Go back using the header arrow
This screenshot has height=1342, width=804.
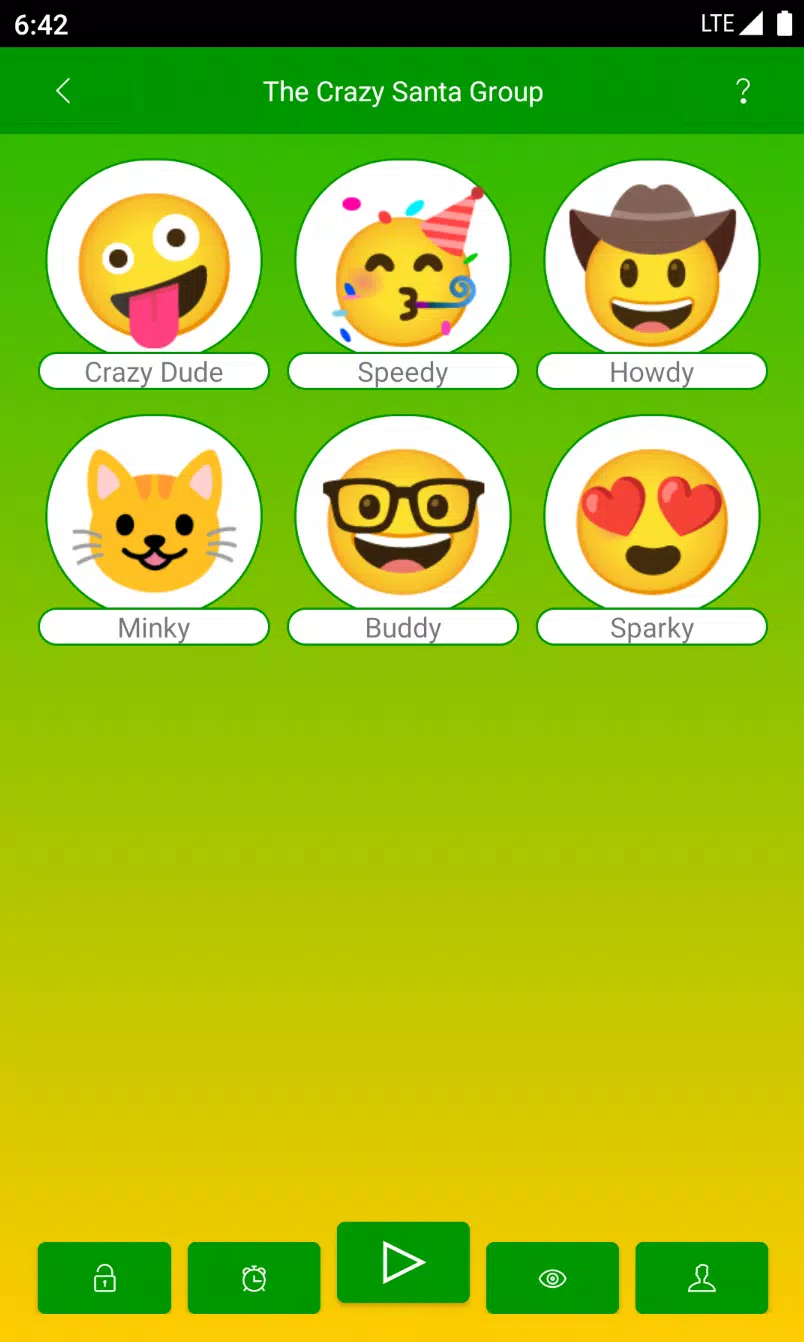(x=63, y=92)
